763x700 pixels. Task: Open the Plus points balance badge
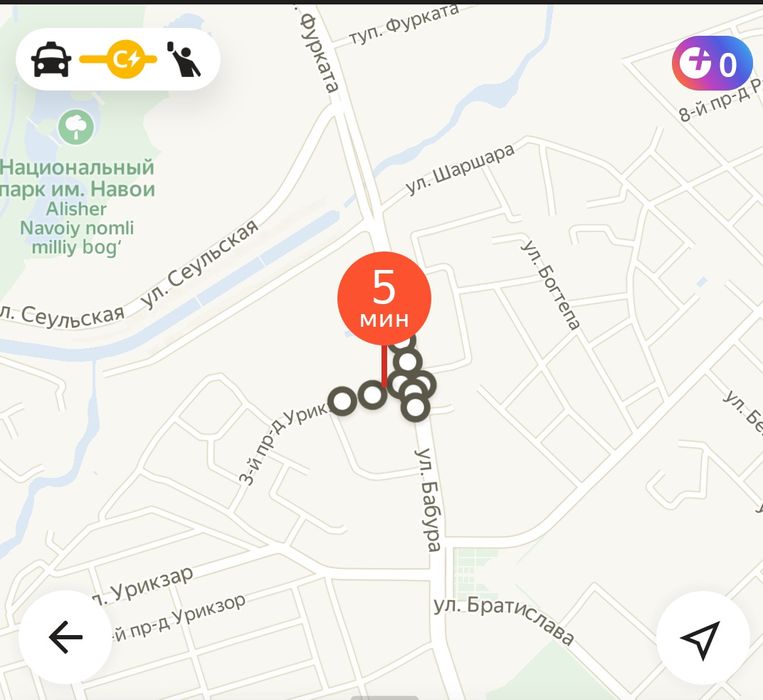711,66
